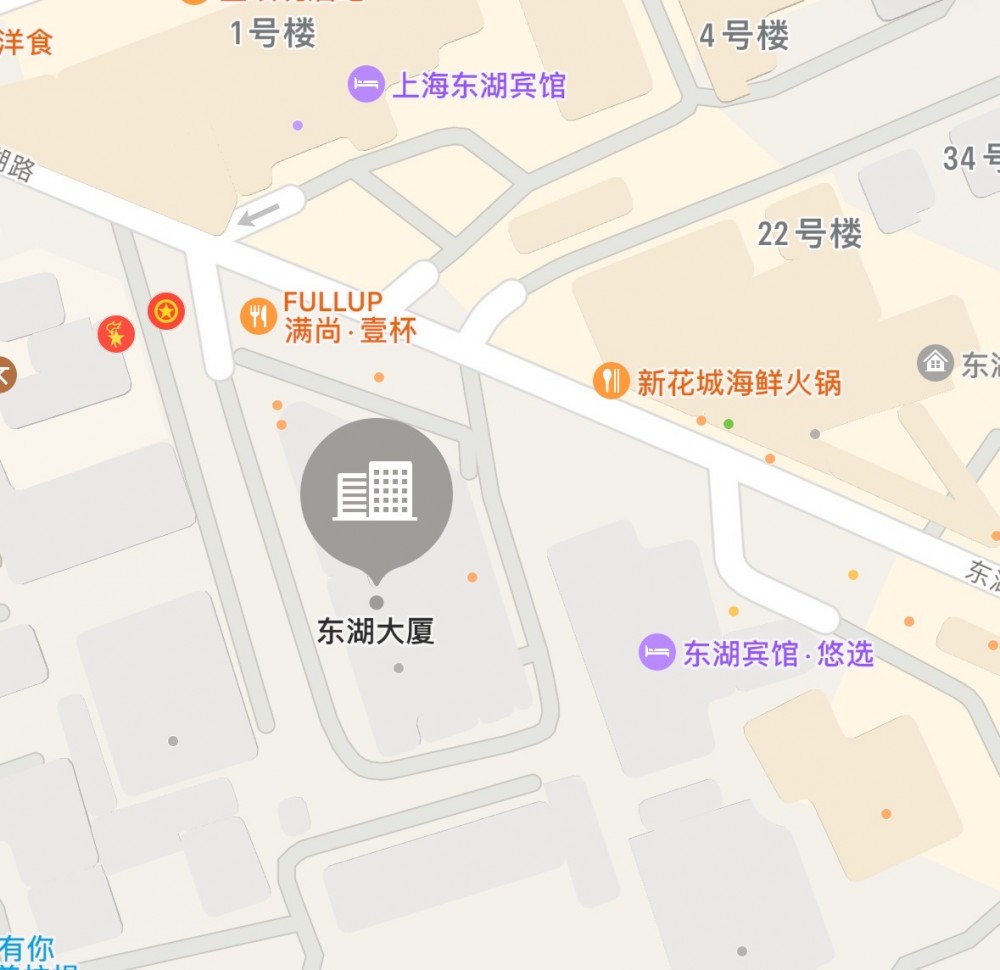Tap the FULLUP 满尚·壹杯 restaurant marker
This screenshot has height=970, width=1000.
point(259,316)
